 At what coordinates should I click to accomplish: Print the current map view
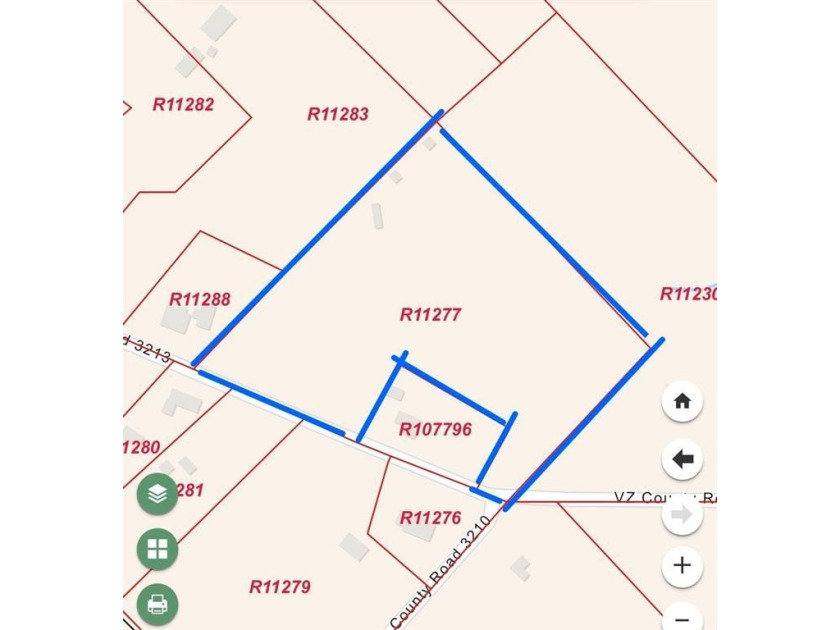click(x=157, y=604)
